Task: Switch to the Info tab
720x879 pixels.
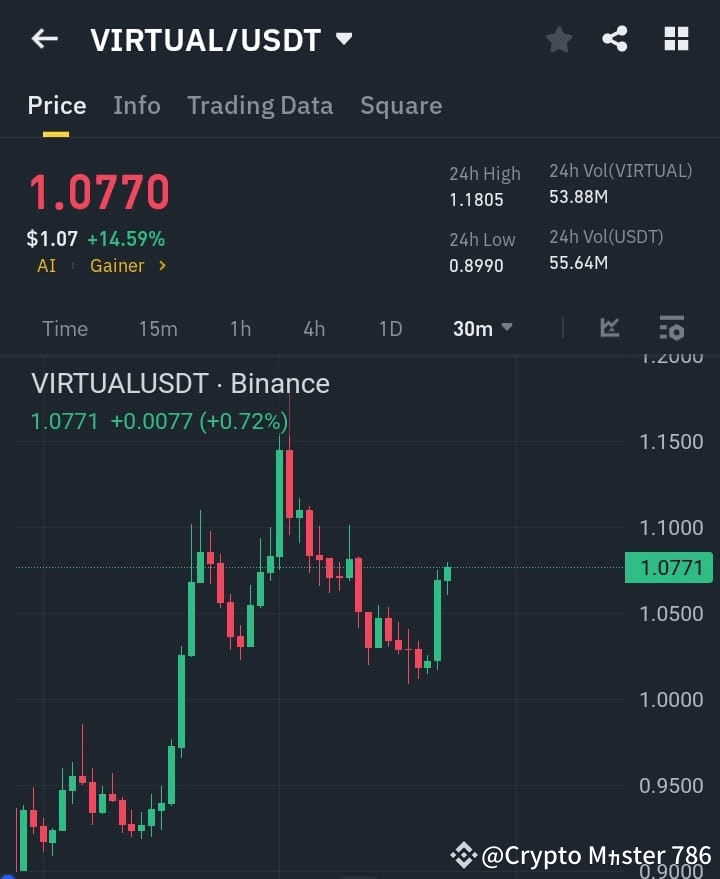Action: click(136, 105)
